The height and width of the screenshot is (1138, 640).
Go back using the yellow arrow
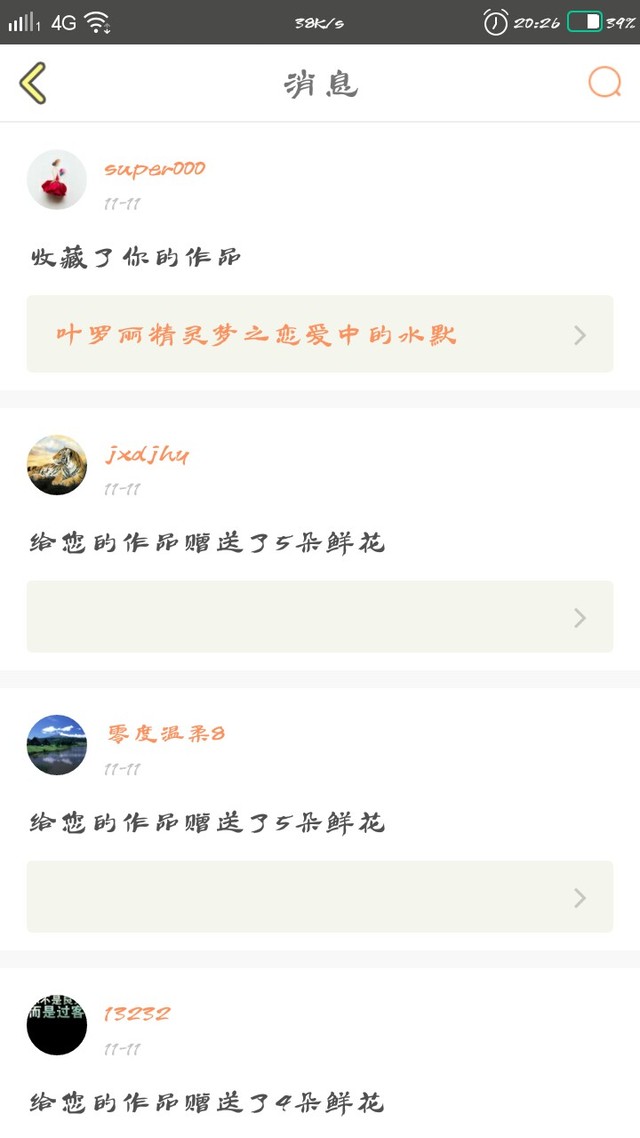(x=33, y=83)
